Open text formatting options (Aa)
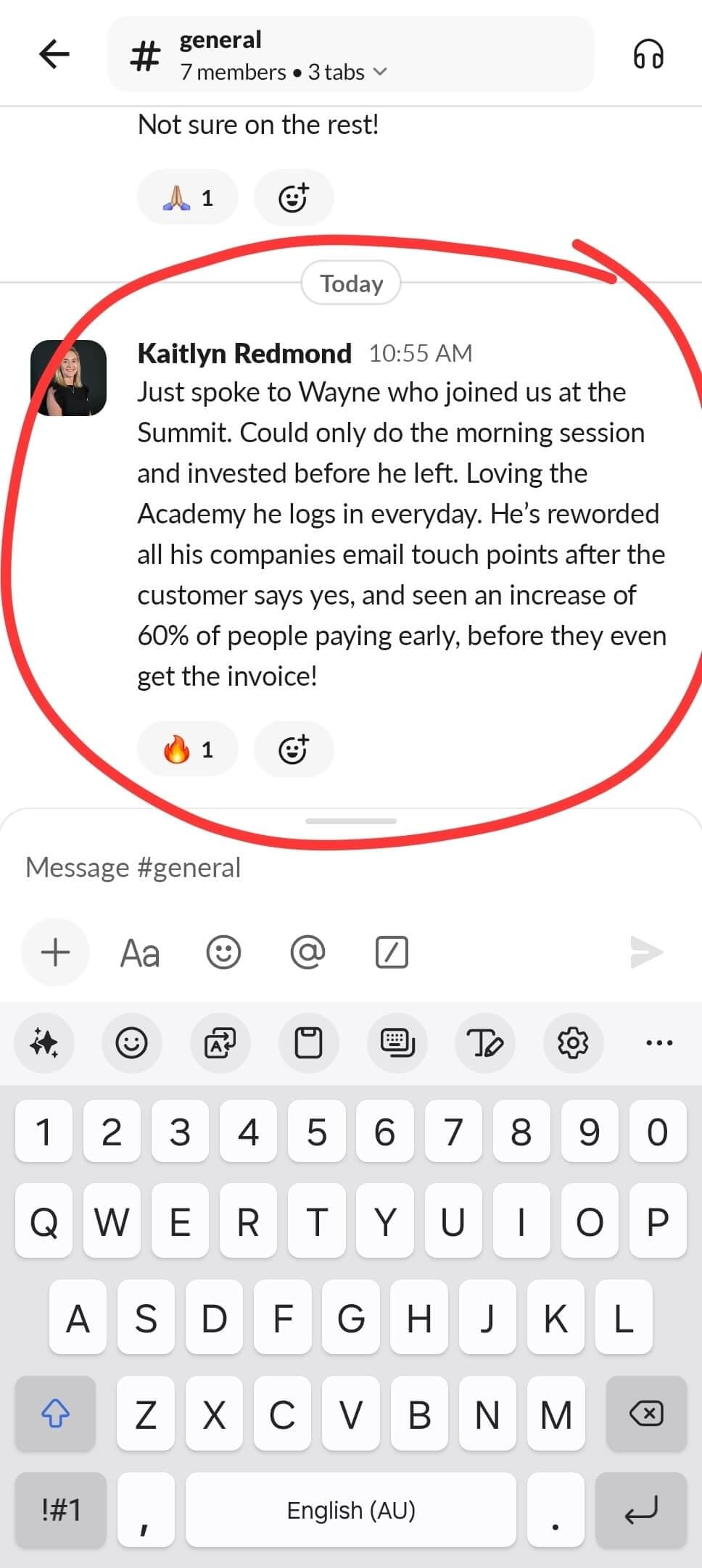The height and width of the screenshot is (1568, 702). click(x=140, y=953)
